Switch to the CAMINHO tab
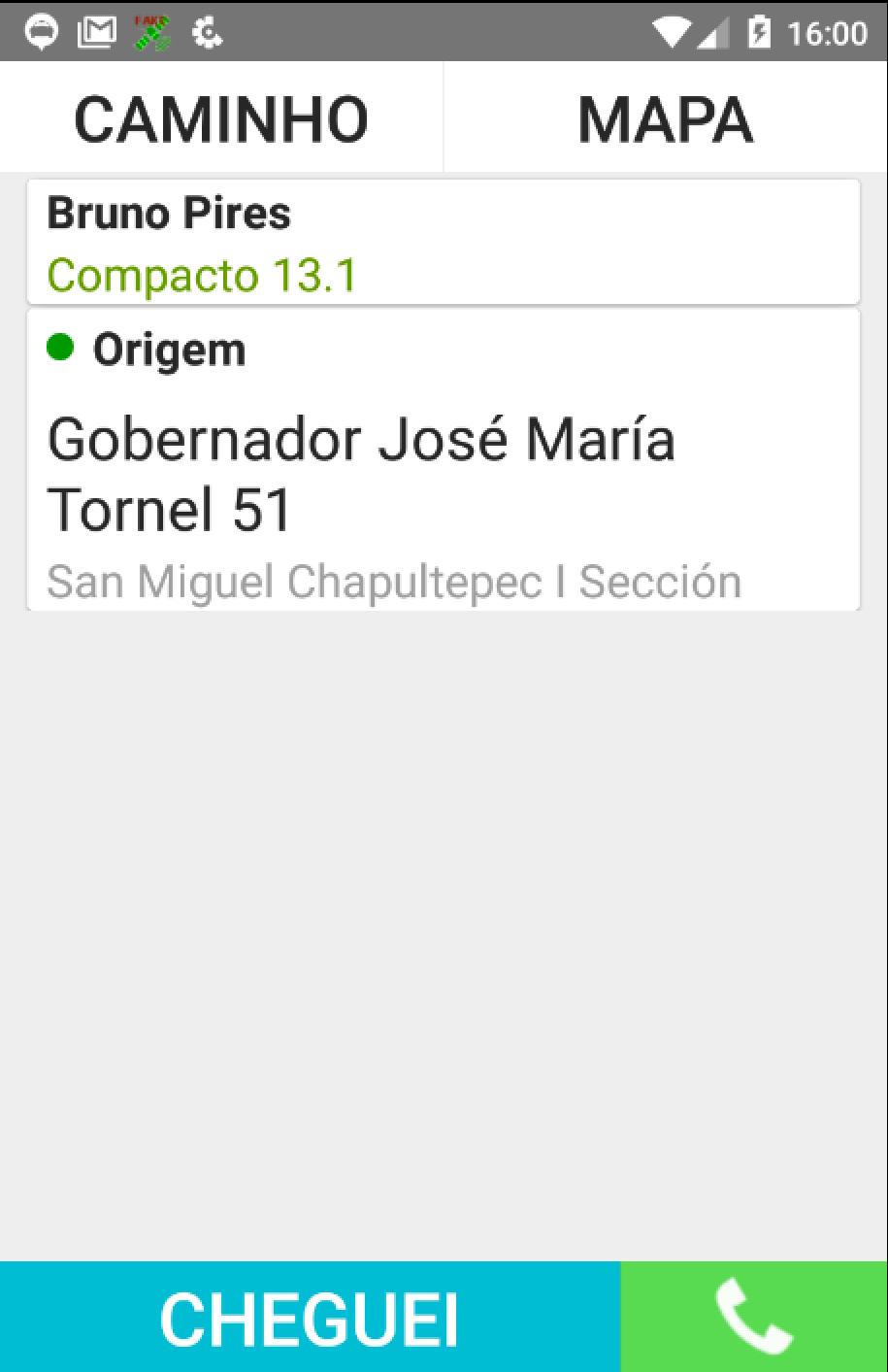The height and width of the screenshot is (1372, 888). point(221,118)
